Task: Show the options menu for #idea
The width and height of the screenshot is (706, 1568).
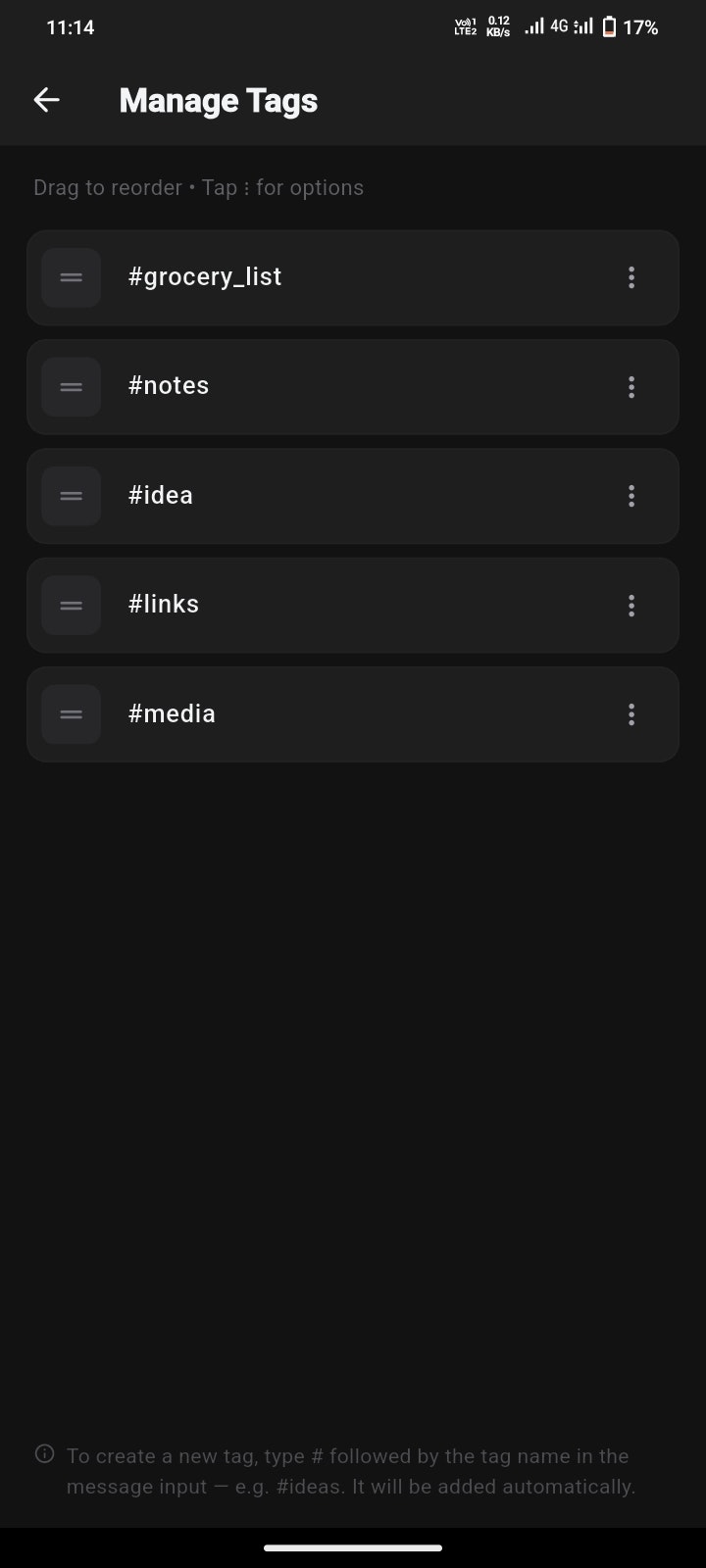Action: pos(631,496)
